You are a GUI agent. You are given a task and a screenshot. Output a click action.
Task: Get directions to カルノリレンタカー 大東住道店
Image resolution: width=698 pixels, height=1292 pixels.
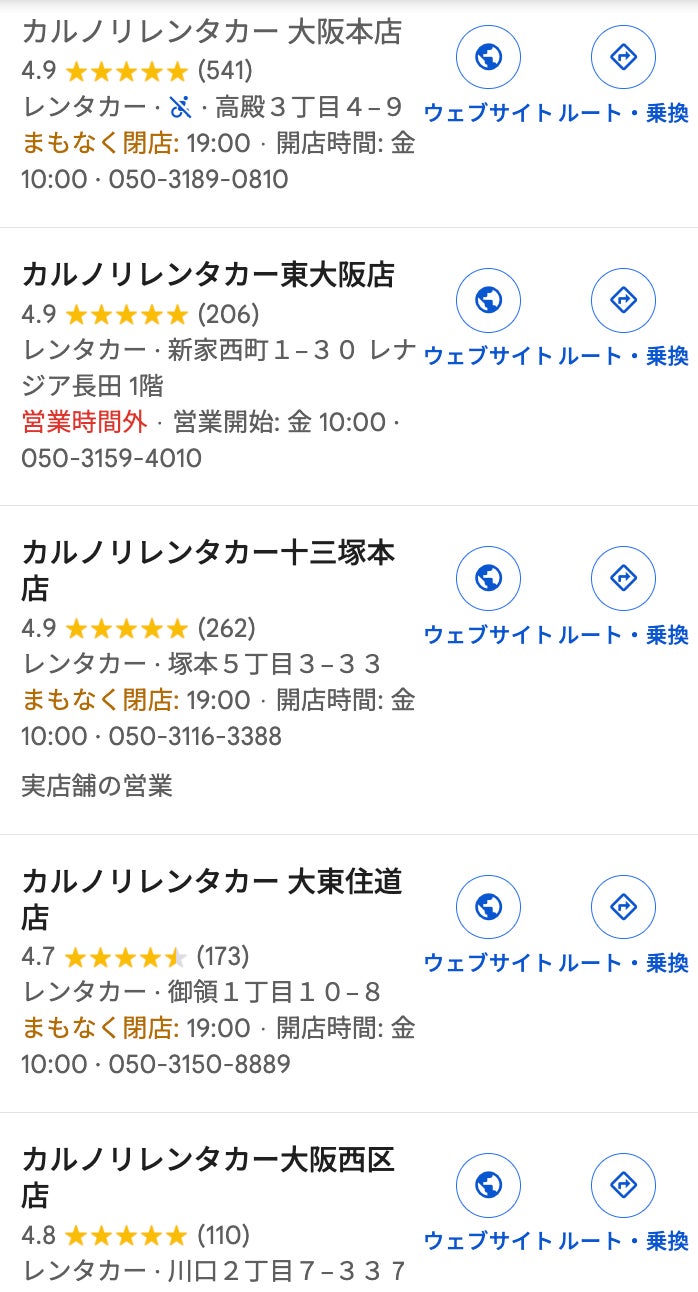623,907
